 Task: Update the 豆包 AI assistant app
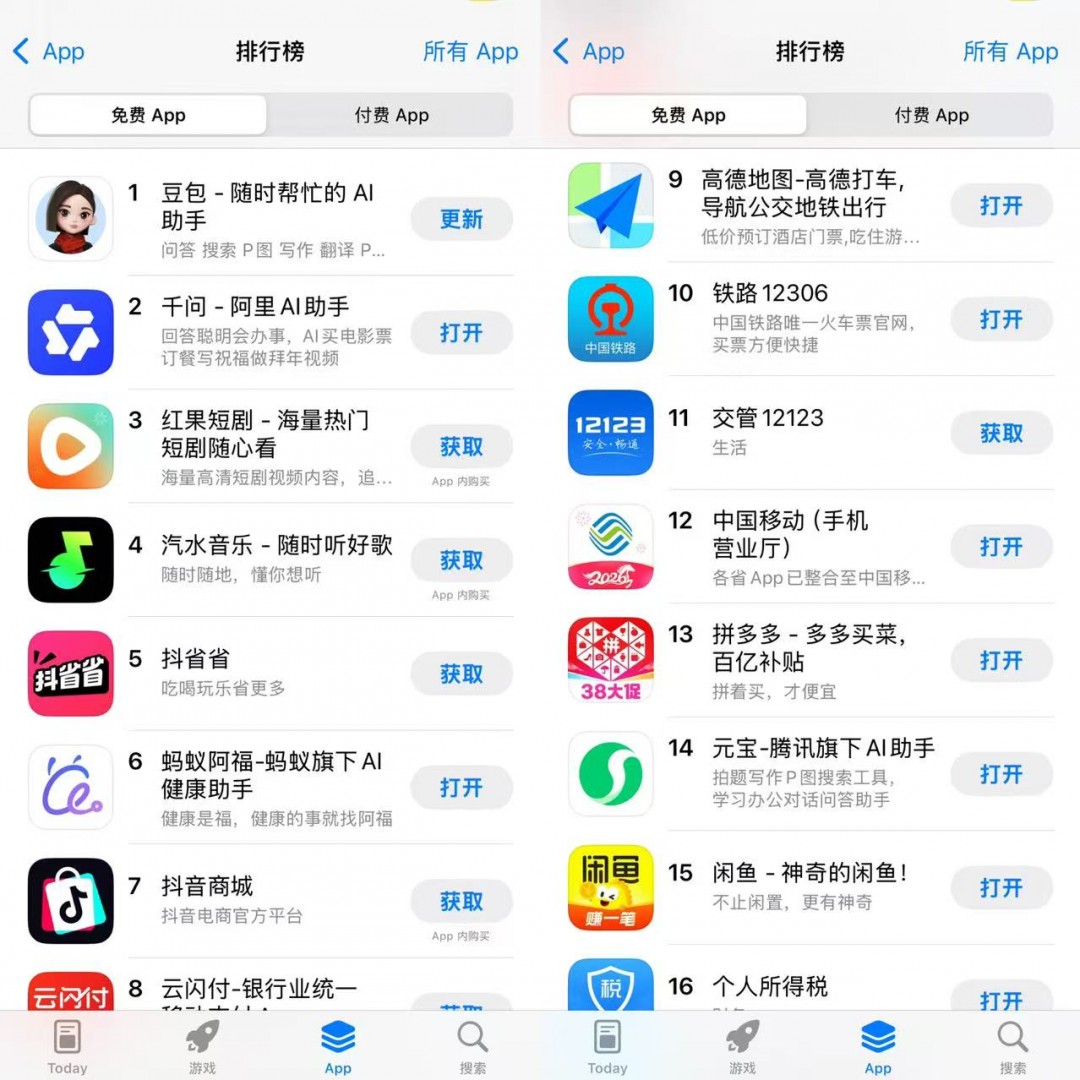pos(461,219)
